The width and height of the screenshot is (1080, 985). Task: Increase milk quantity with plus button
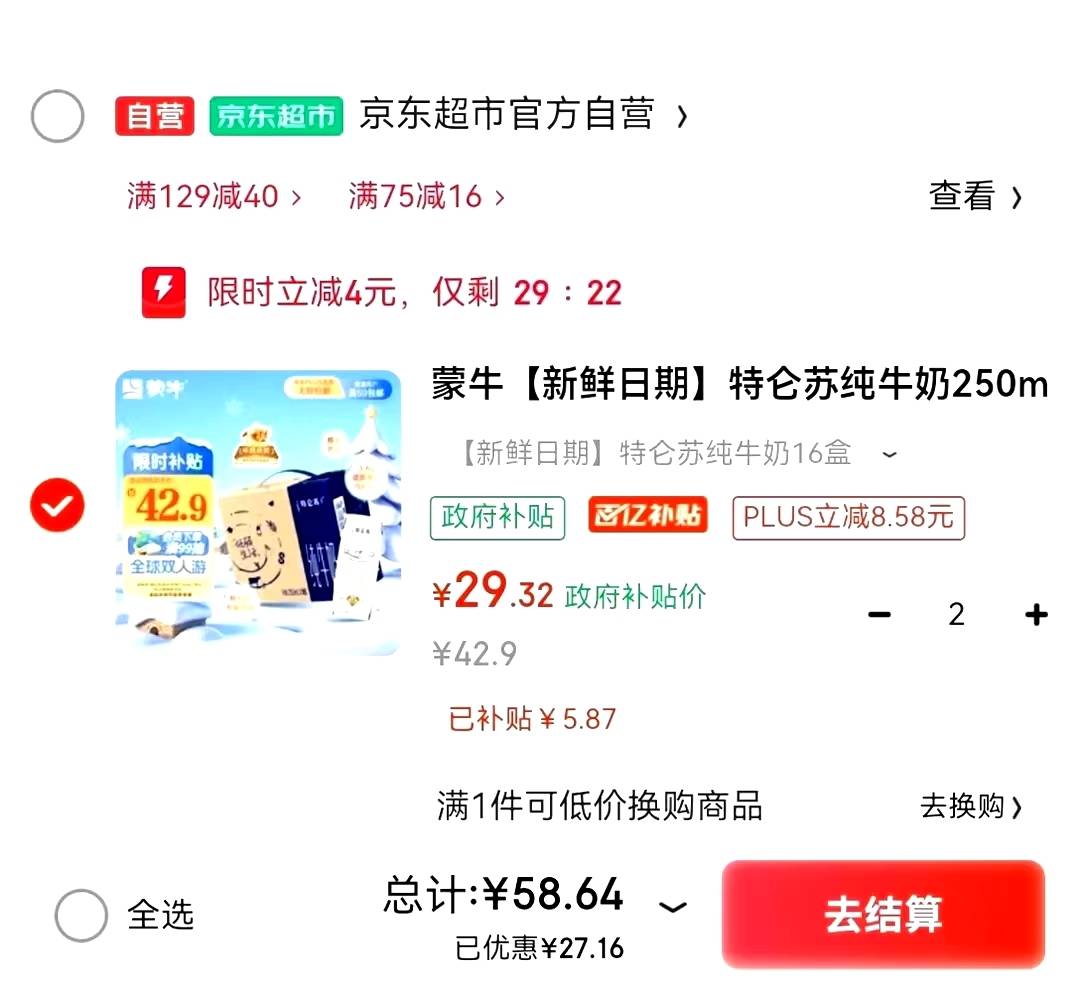coord(1036,614)
